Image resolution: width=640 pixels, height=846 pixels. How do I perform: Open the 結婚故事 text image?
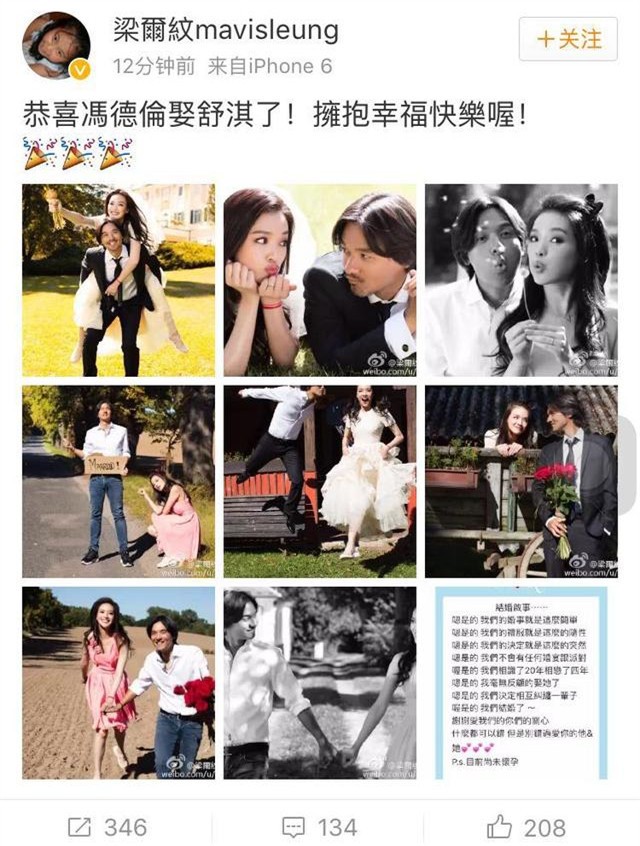[521, 683]
